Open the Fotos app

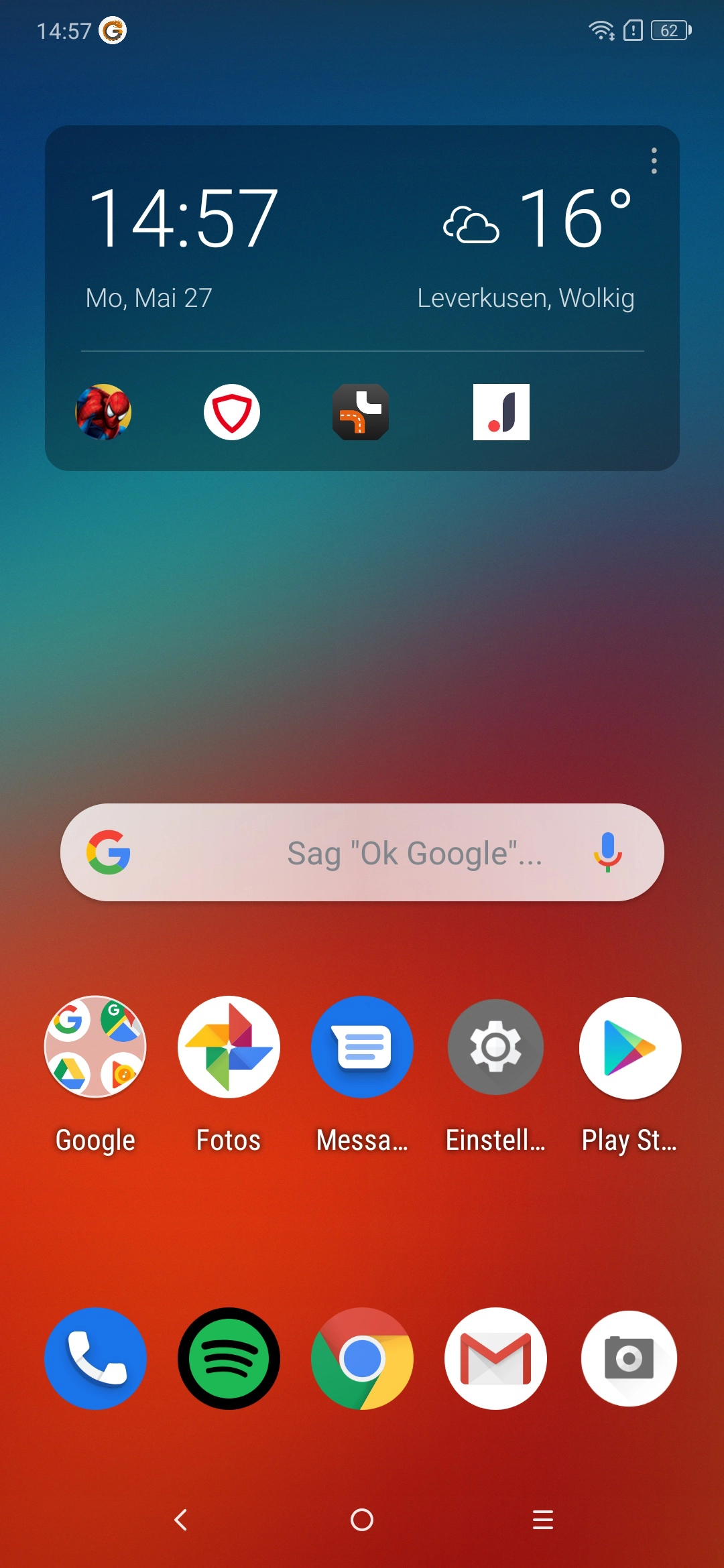point(229,1047)
